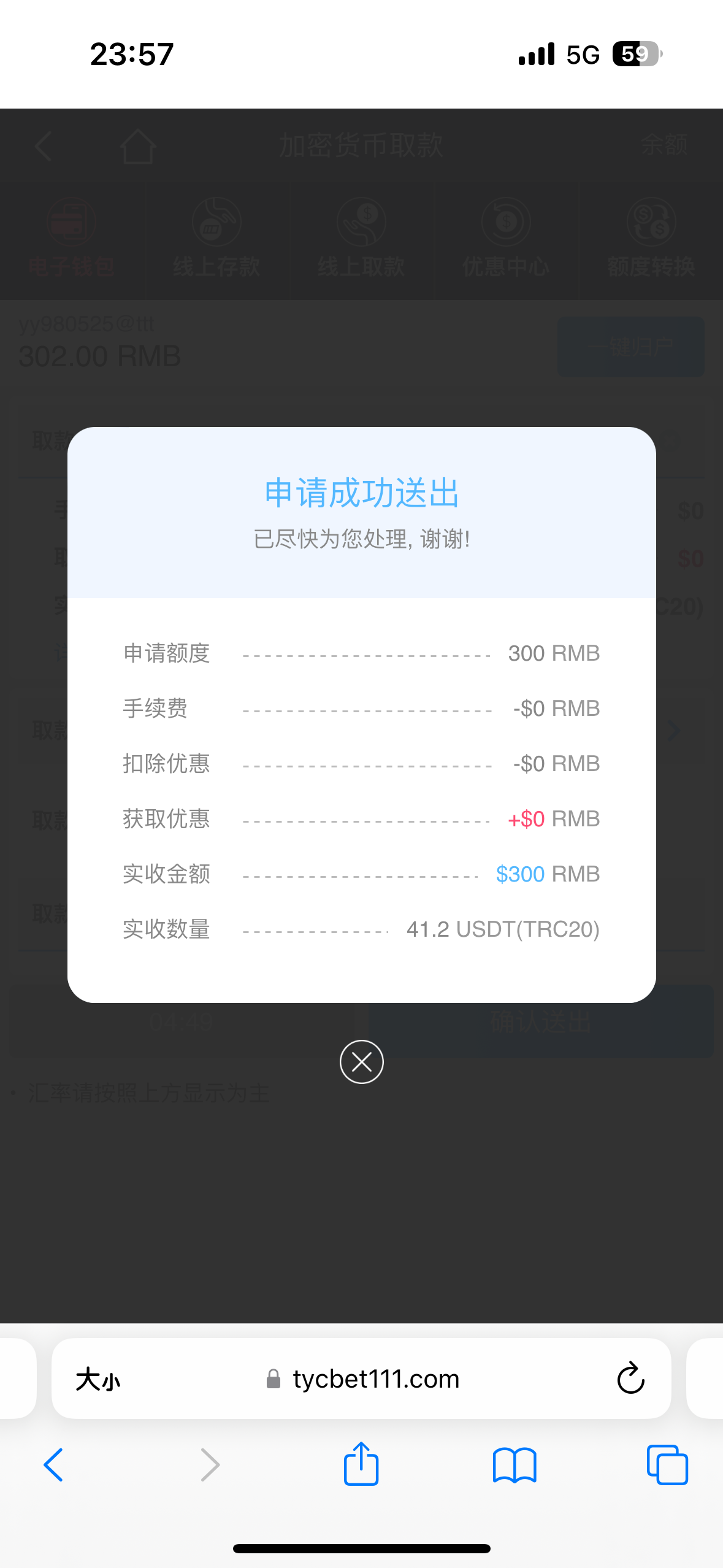Select the 电子钱包 wallet icon
This screenshot has width=723, height=1568.
pyautogui.click(x=71, y=238)
